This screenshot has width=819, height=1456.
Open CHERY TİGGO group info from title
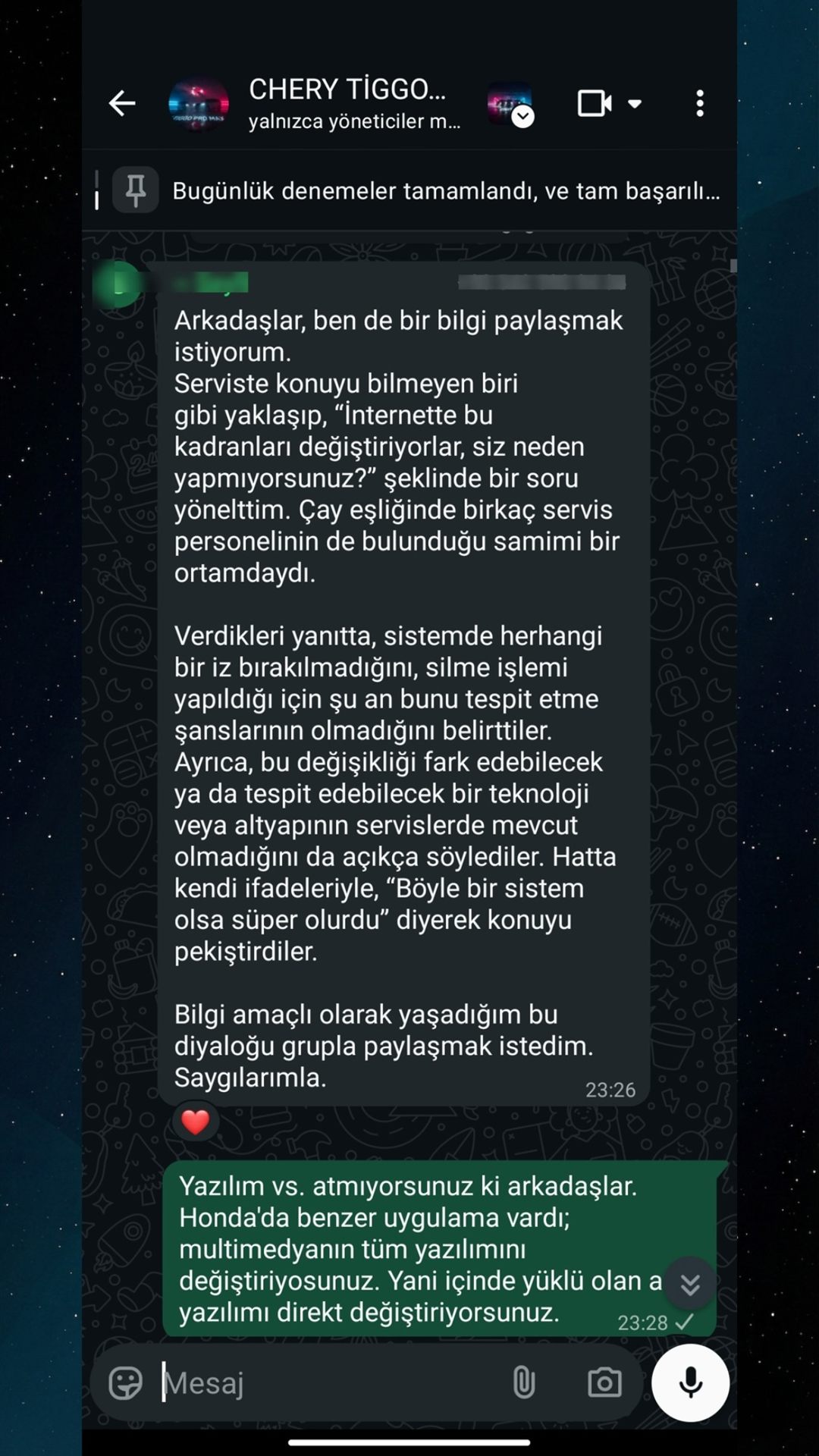click(x=347, y=89)
